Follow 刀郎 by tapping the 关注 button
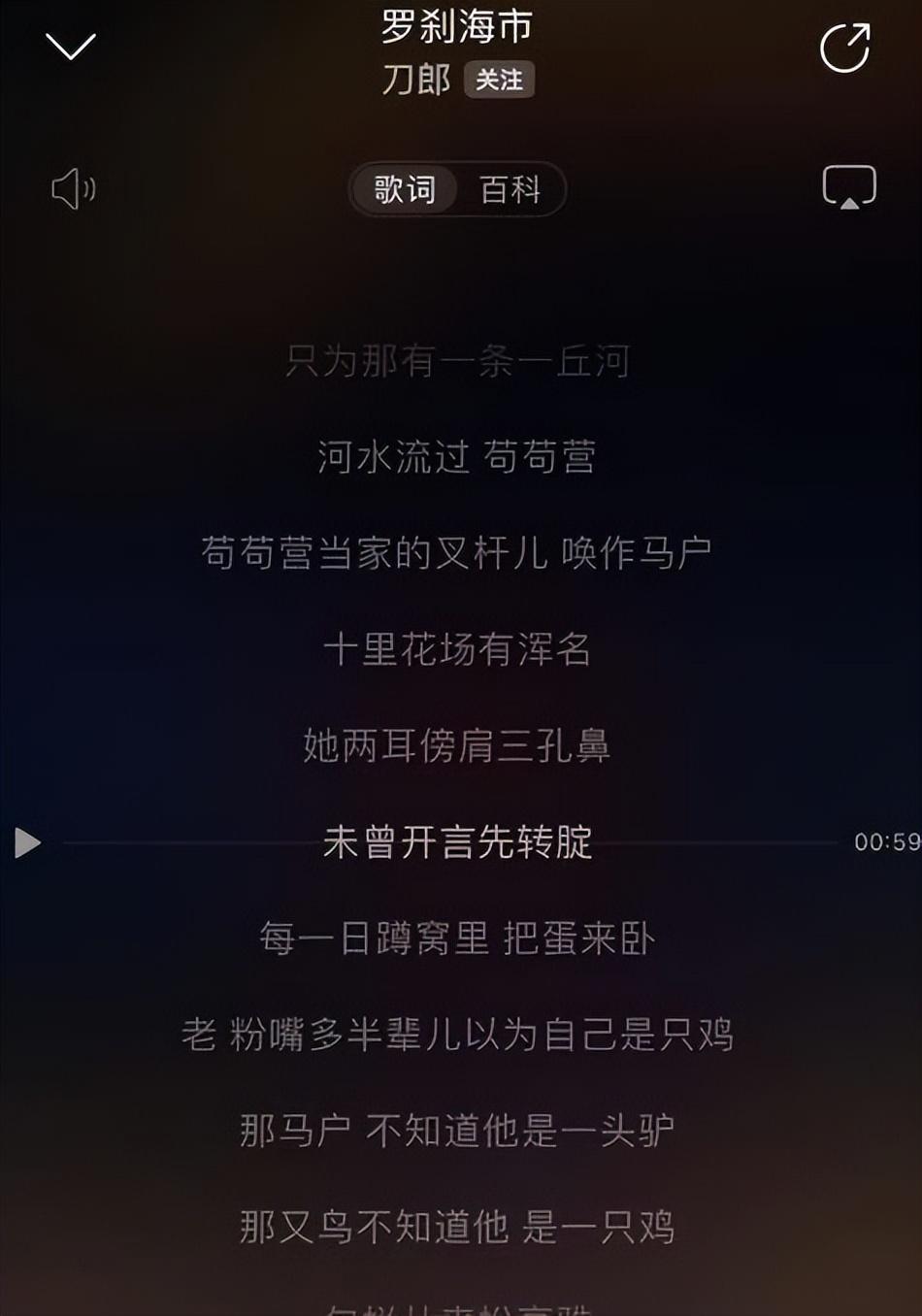The width and height of the screenshot is (922, 1316). pos(499,82)
